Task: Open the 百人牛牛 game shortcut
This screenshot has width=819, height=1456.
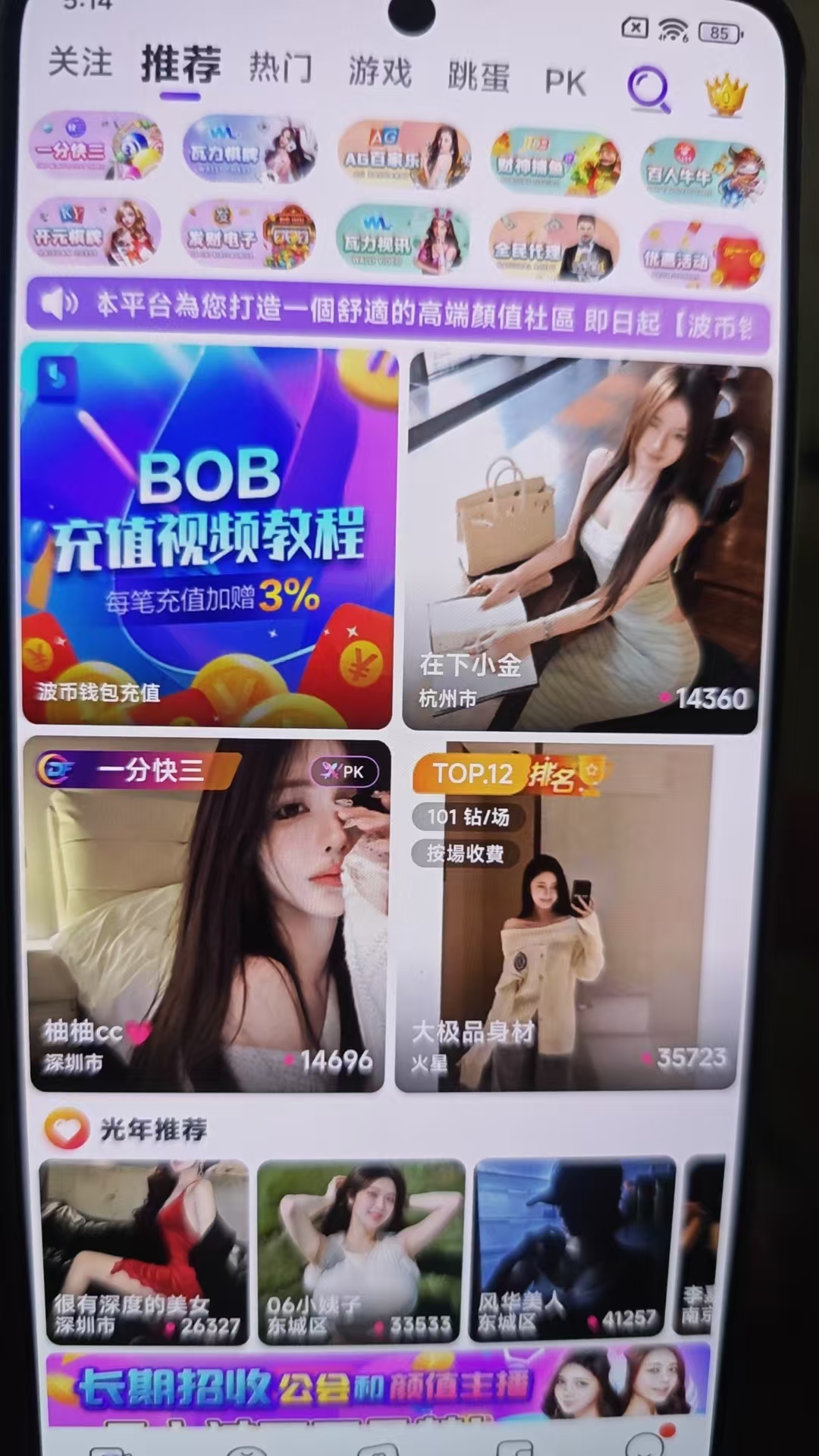Action: click(x=702, y=172)
